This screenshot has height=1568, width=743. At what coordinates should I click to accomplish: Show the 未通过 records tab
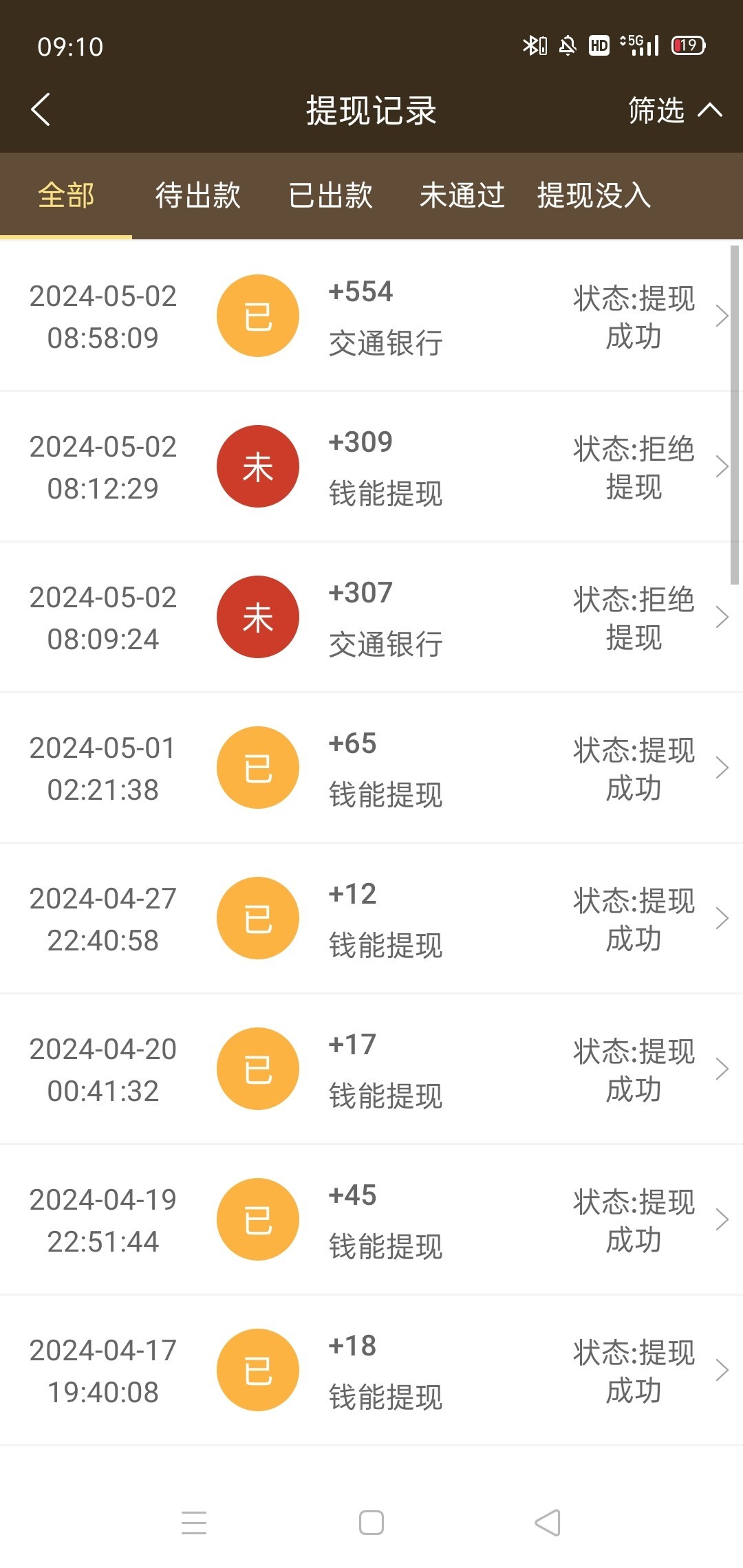coord(462,195)
